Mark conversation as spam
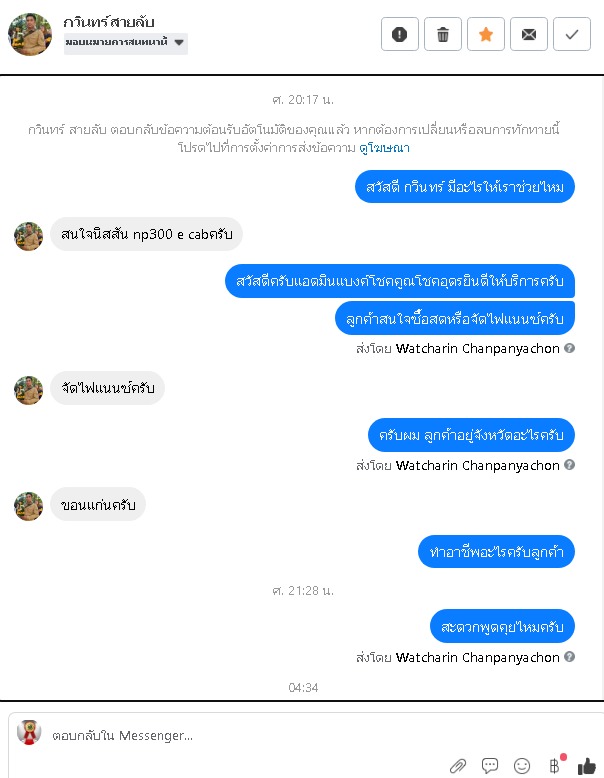 [x=400, y=34]
